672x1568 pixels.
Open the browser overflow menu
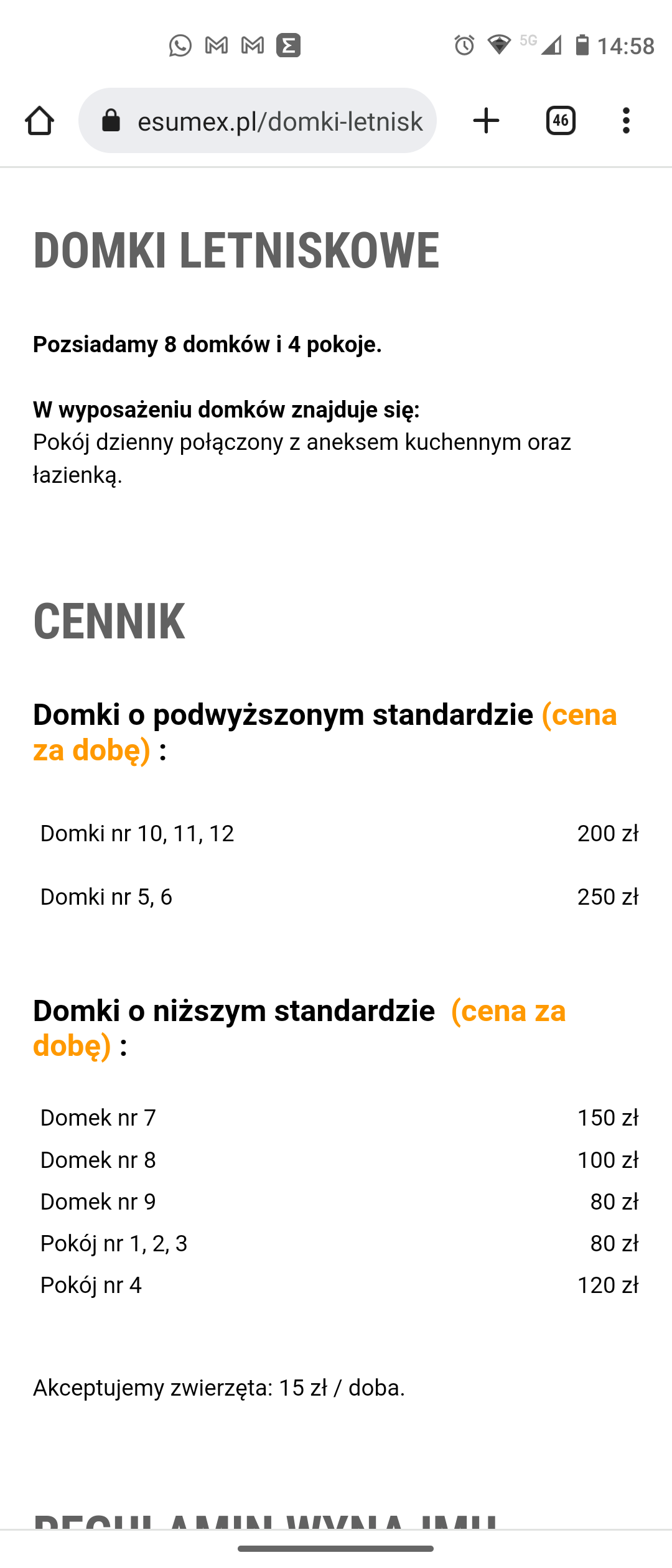coord(626,121)
